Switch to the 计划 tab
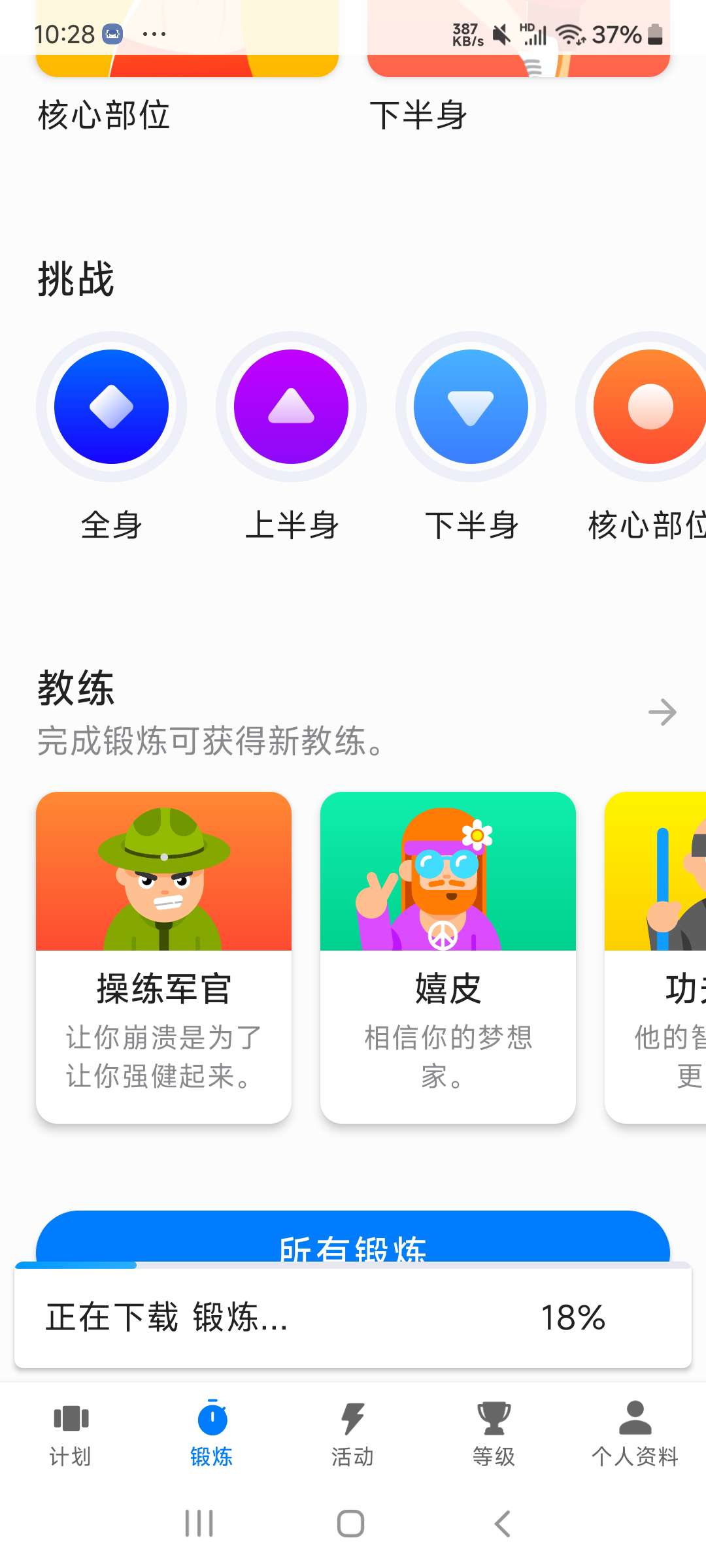The width and height of the screenshot is (706, 1568). pos(71,1433)
